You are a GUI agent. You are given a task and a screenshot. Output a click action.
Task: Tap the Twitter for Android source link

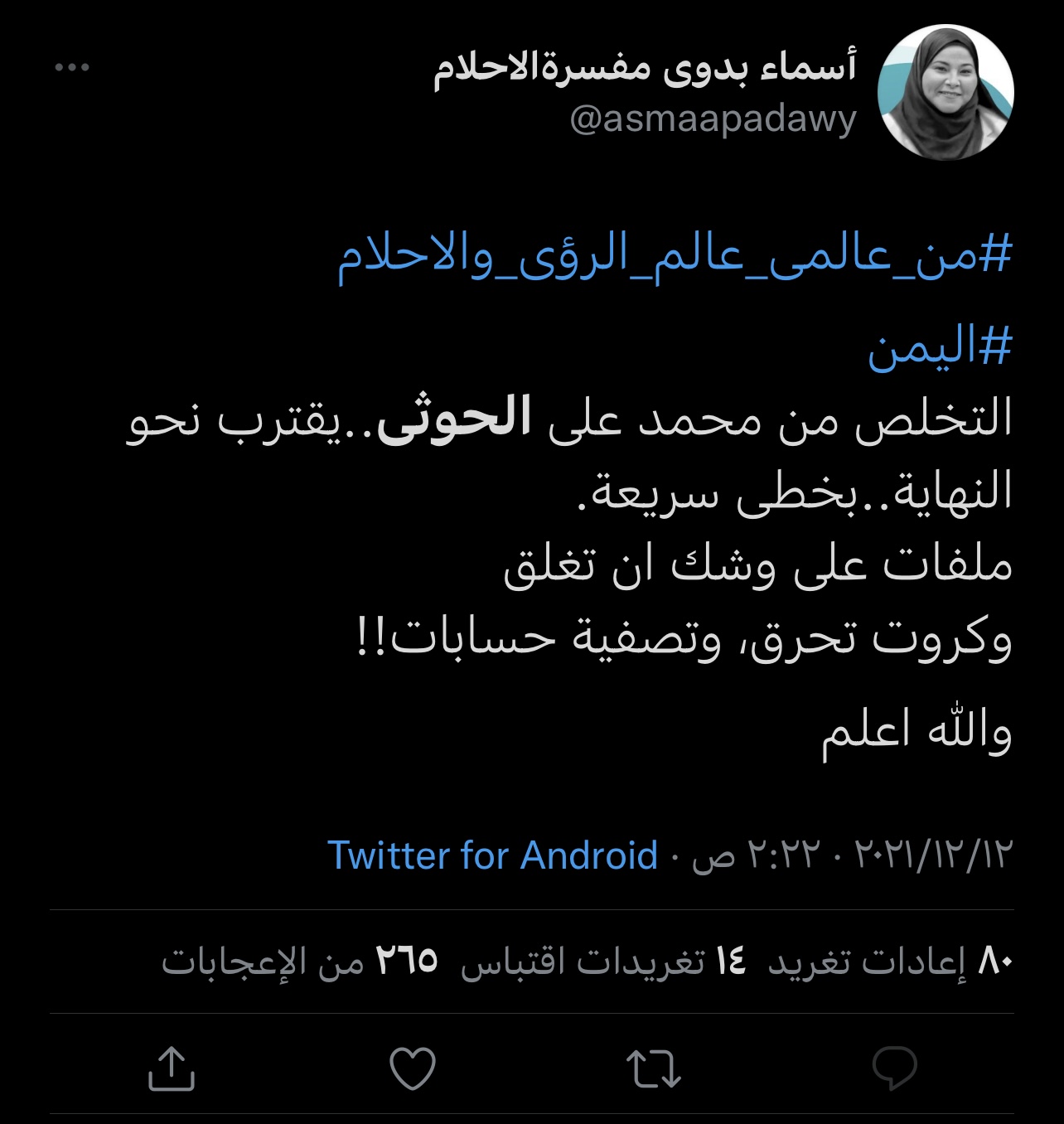click(x=493, y=855)
